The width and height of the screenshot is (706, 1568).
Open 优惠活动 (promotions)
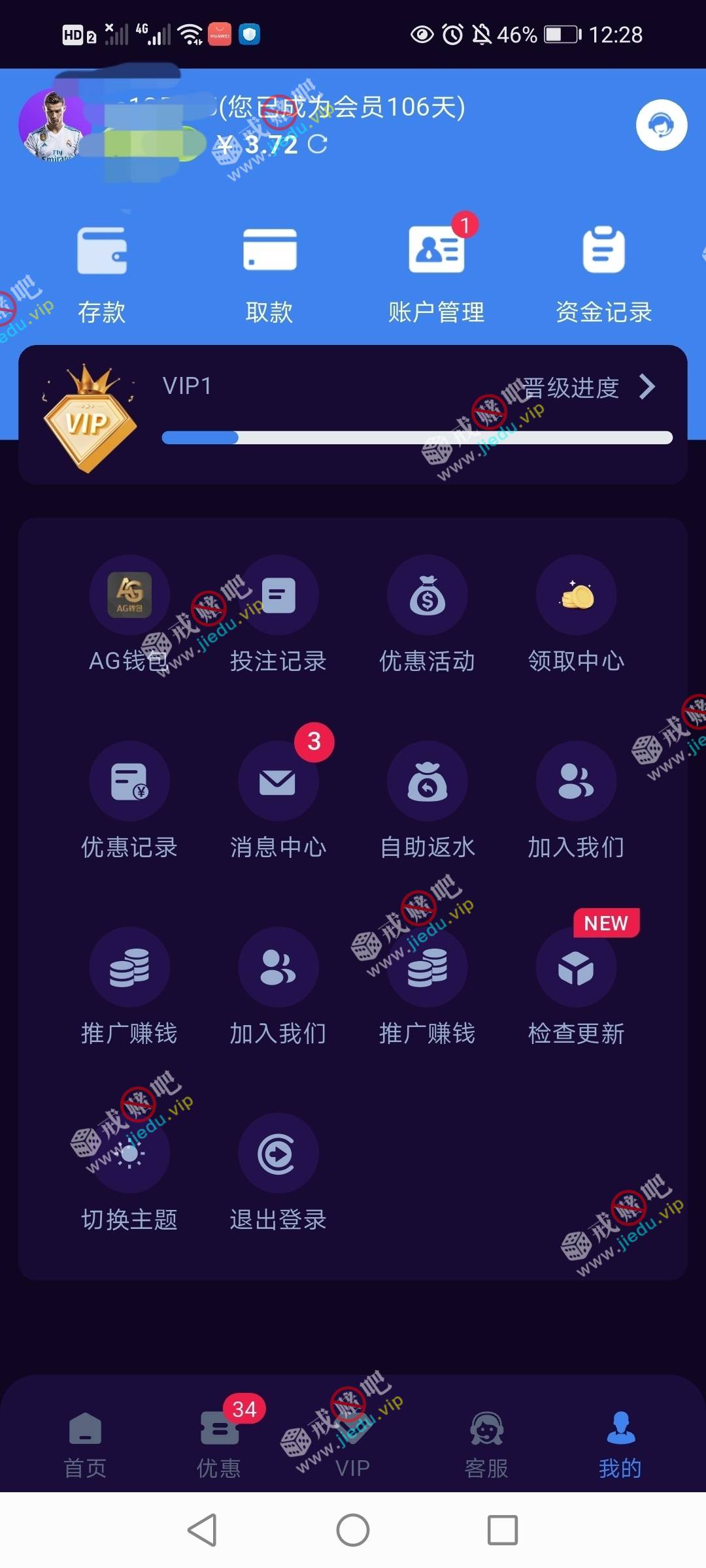click(428, 614)
